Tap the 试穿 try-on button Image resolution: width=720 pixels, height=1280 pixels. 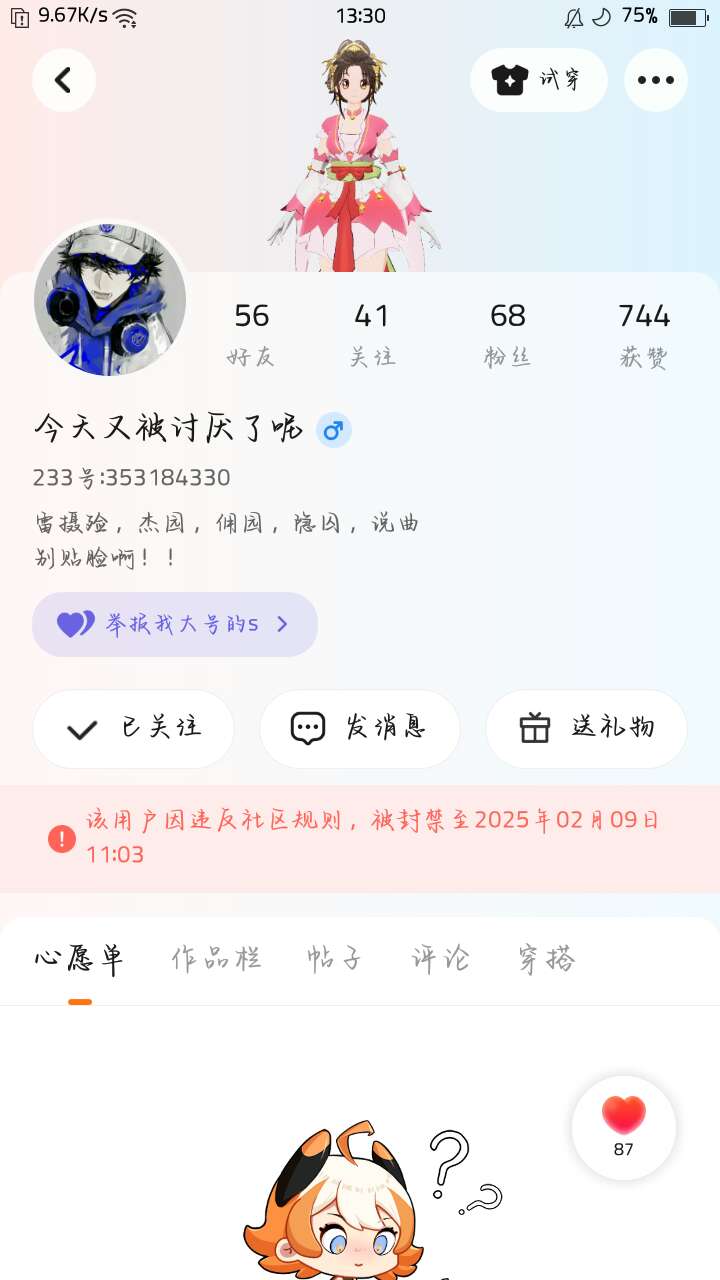coord(538,80)
